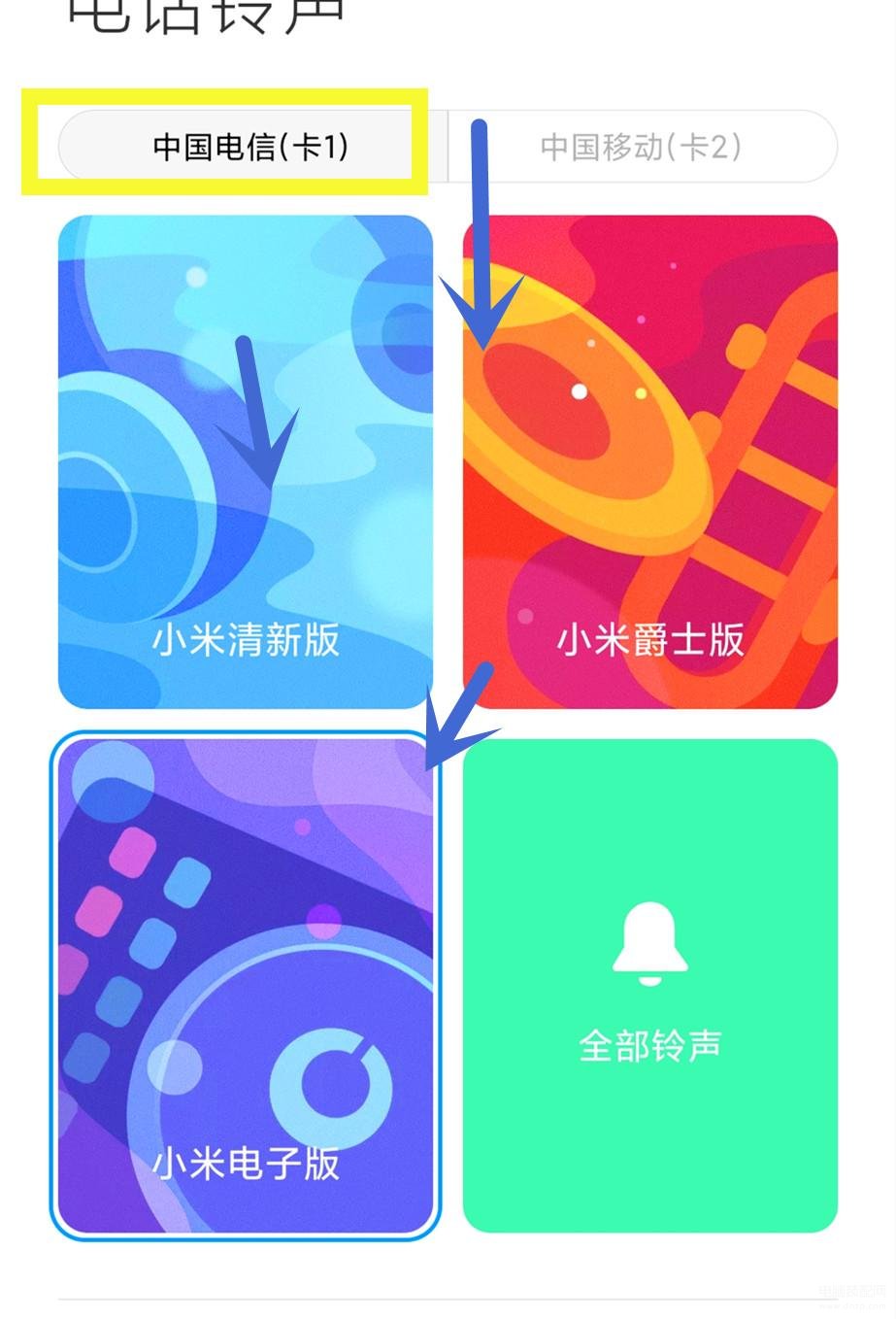This screenshot has width=896, height=1319.
Task: Open 全部铃声 to view all ringtones
Action: point(649,985)
